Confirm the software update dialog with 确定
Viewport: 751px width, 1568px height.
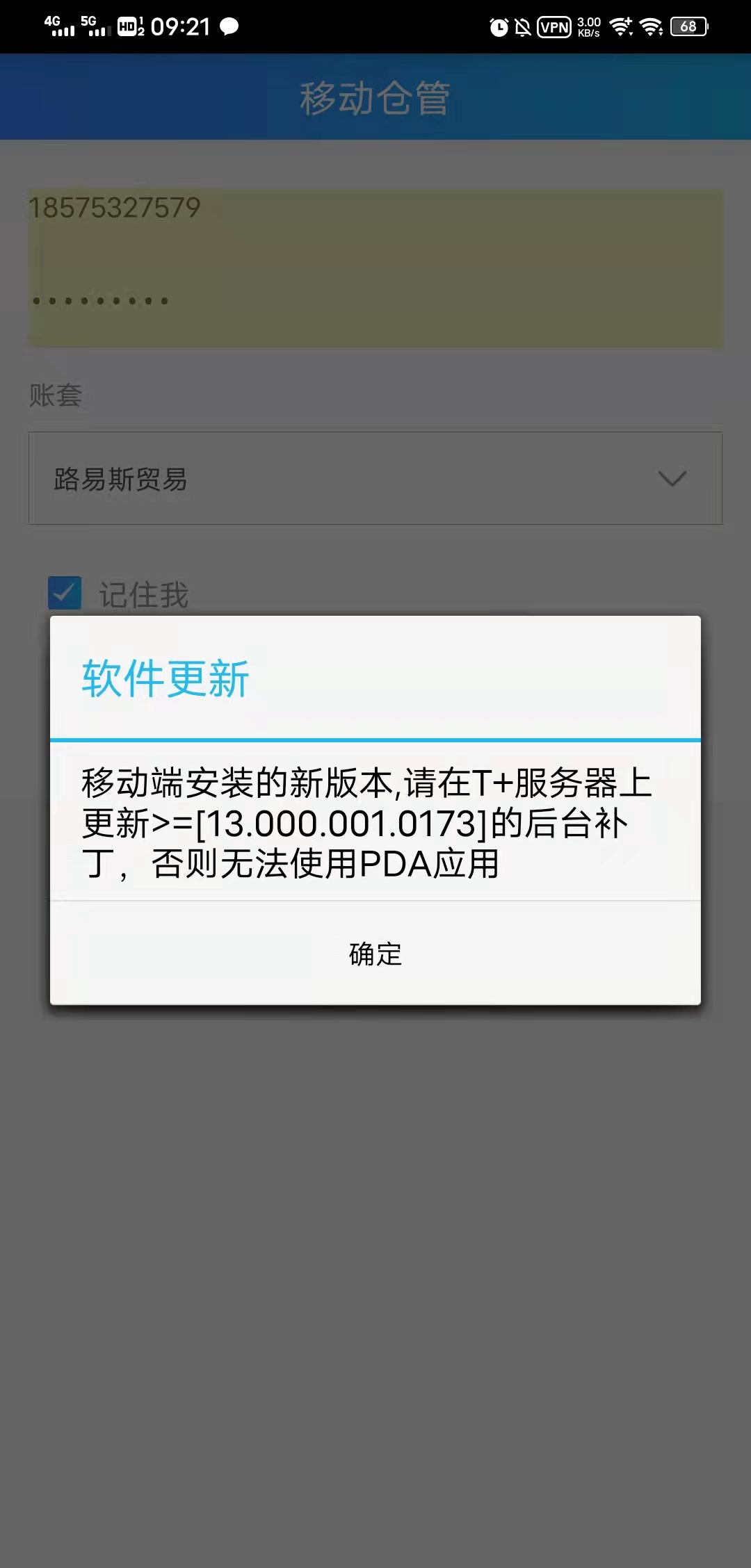click(x=375, y=954)
